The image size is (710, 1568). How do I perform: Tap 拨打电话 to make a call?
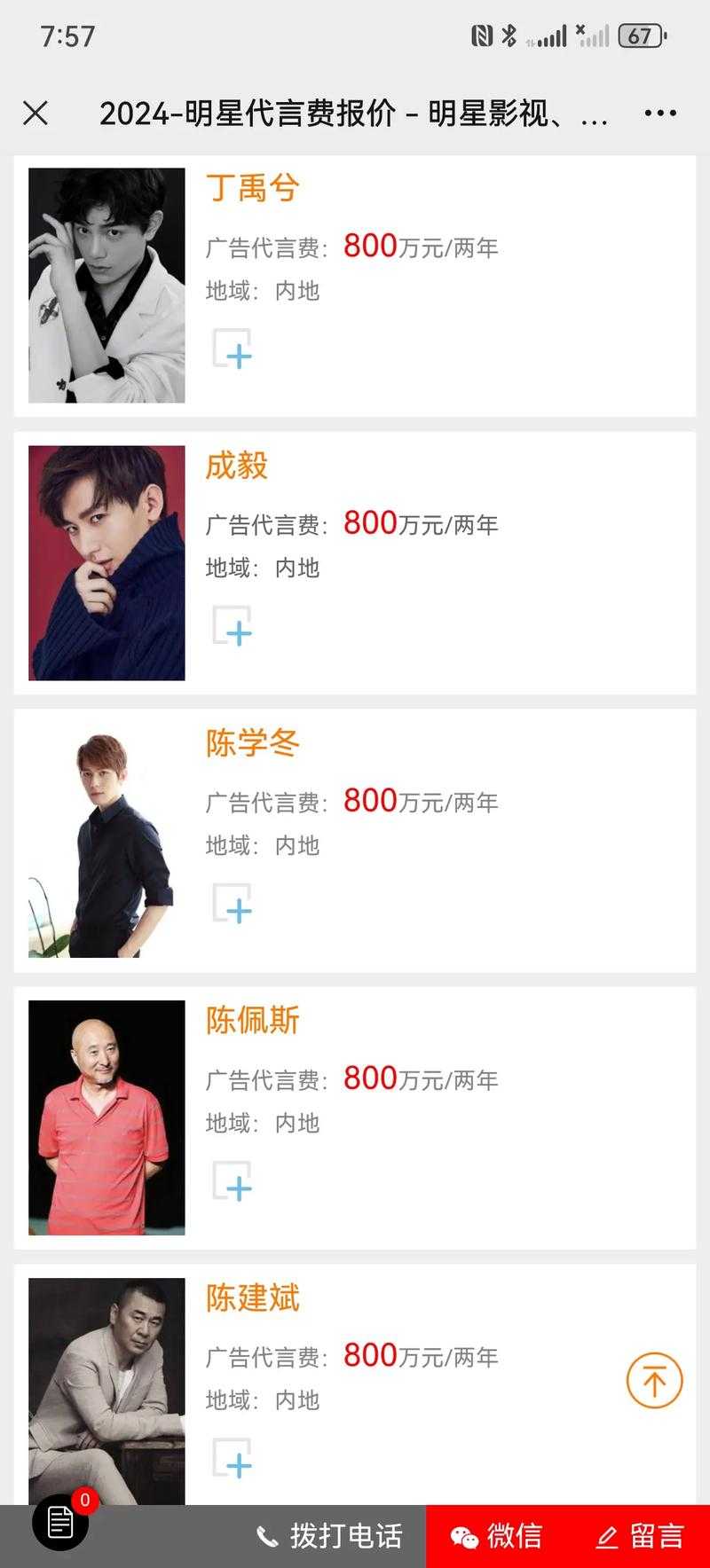(x=330, y=1536)
